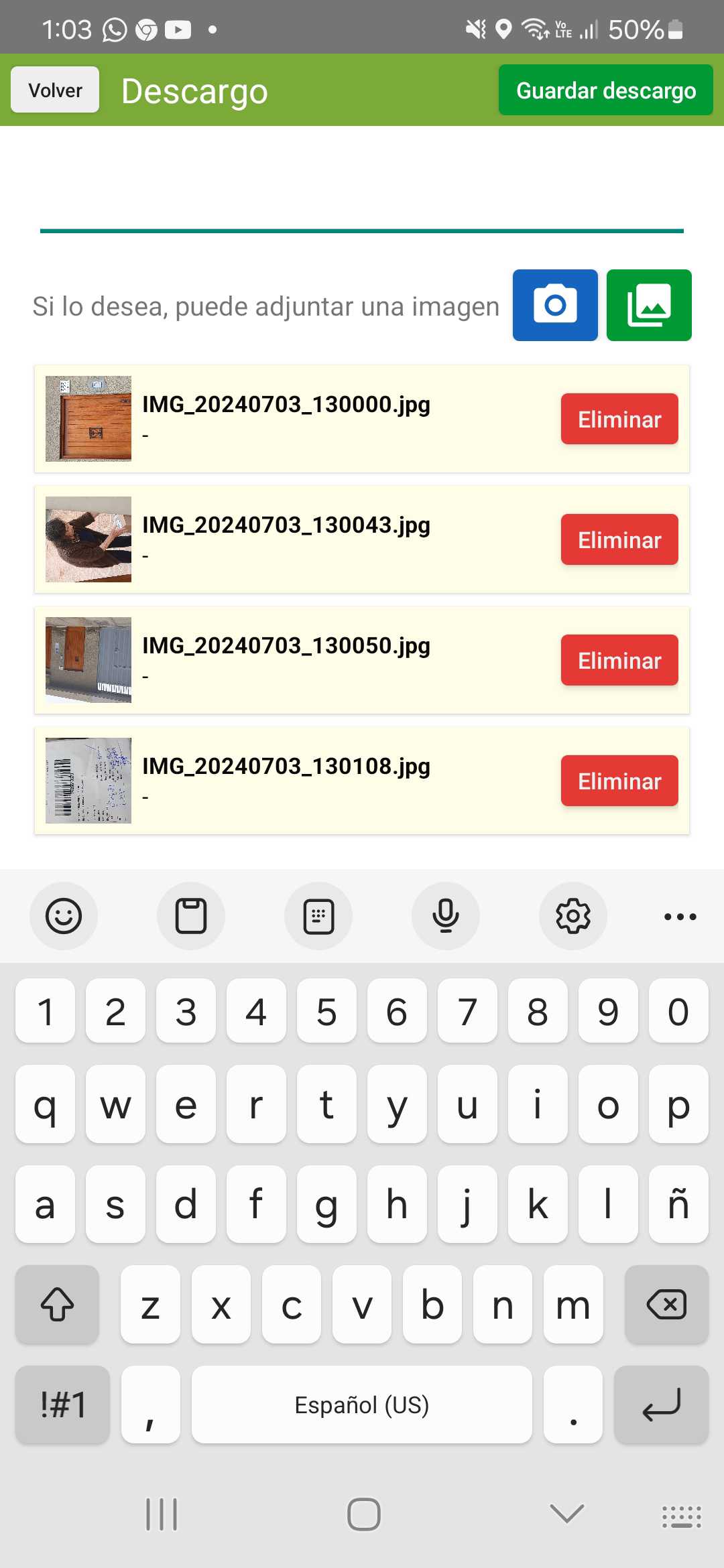724x1568 pixels.
Task: Open thumbnail of IMG_20240703_130000.jpg
Action: [x=88, y=419]
